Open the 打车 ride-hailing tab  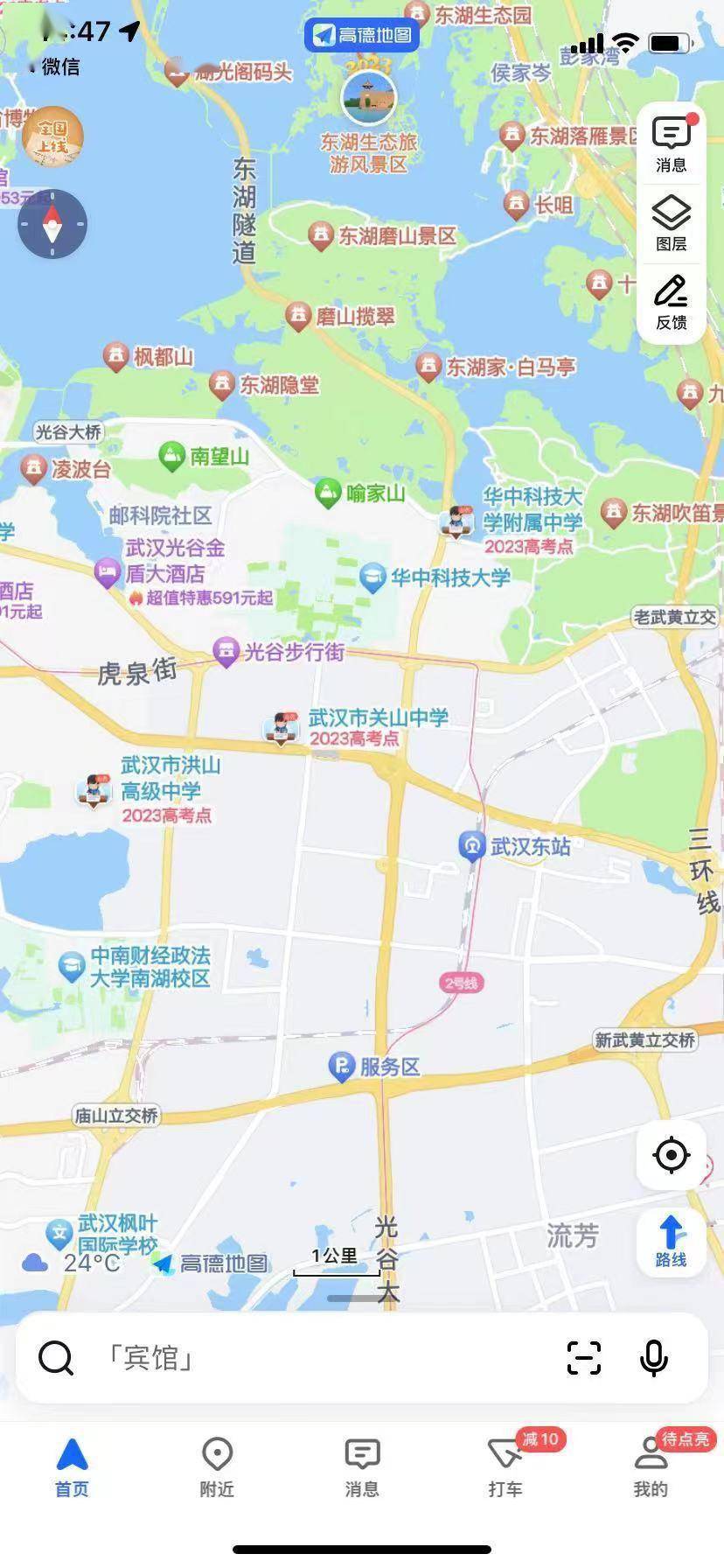click(506, 1466)
